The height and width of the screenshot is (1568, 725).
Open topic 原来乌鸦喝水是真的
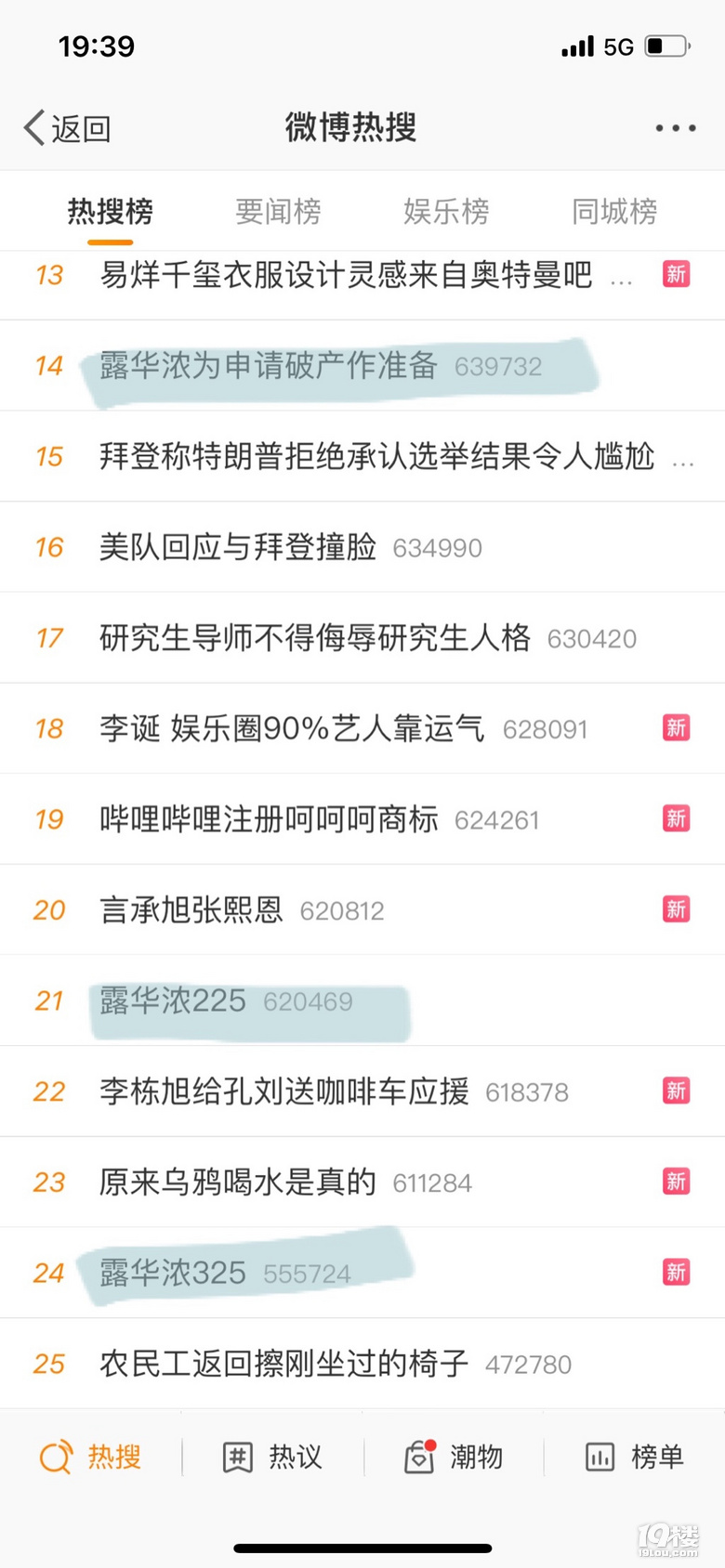[238, 1183]
